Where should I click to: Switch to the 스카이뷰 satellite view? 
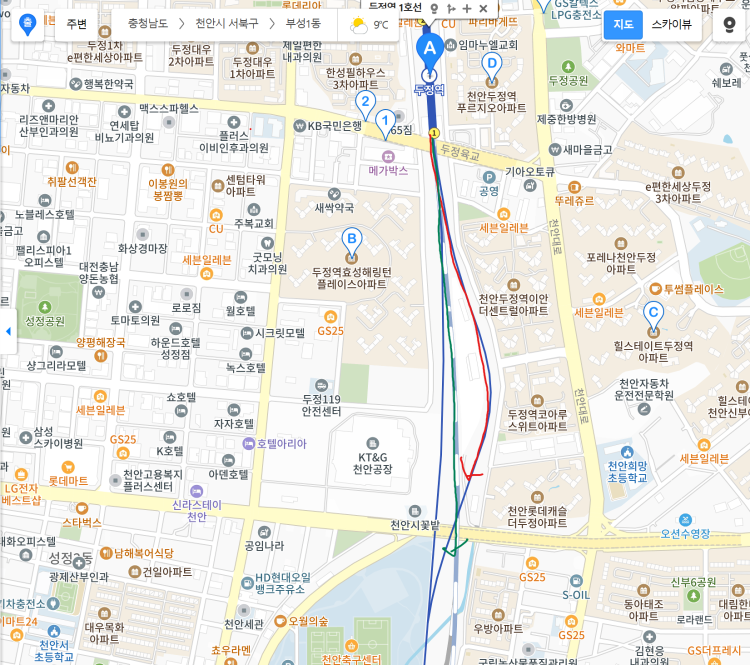(671, 24)
